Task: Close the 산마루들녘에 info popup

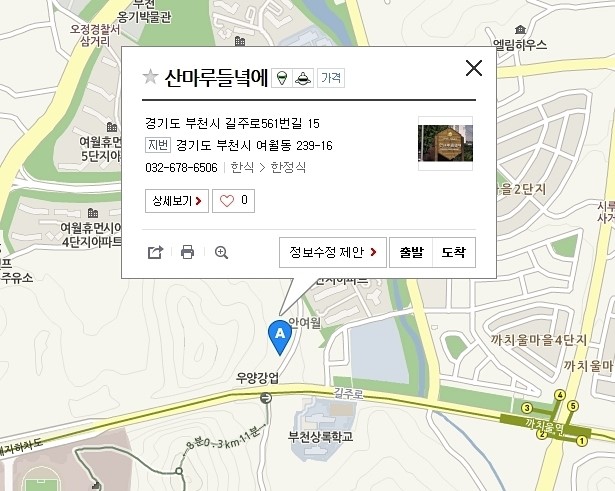Action: (474, 68)
